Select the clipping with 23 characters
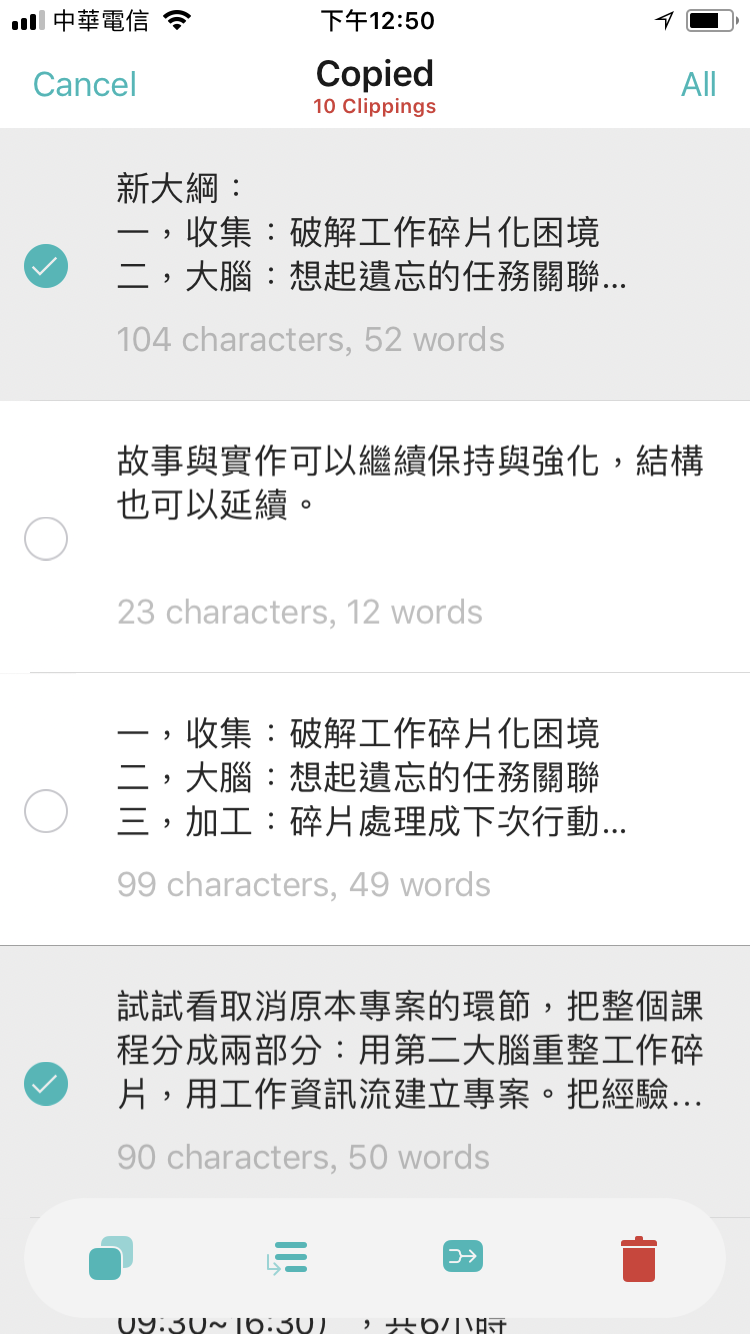This screenshot has height=1334, width=750. pos(46,540)
